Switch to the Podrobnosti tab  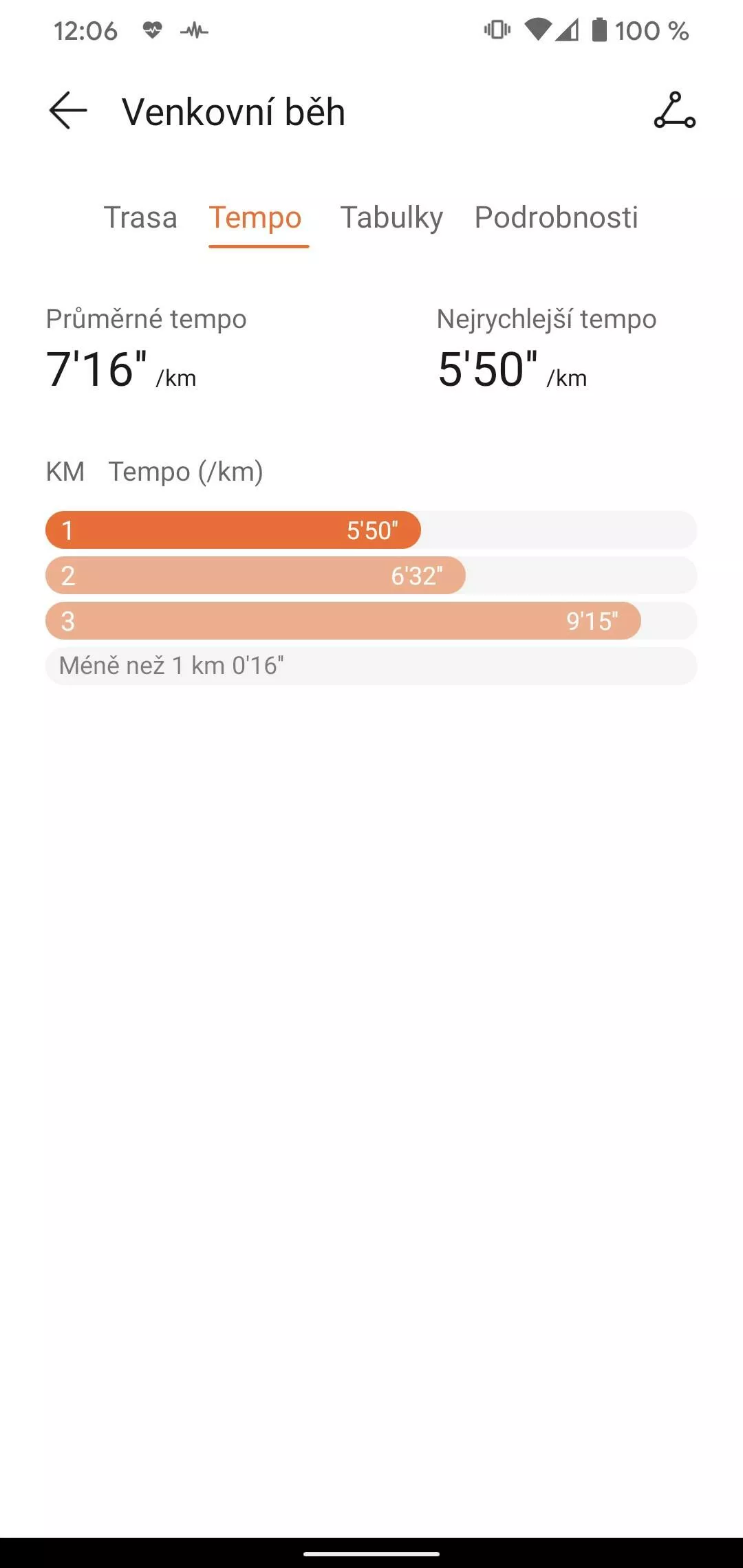coord(557,217)
